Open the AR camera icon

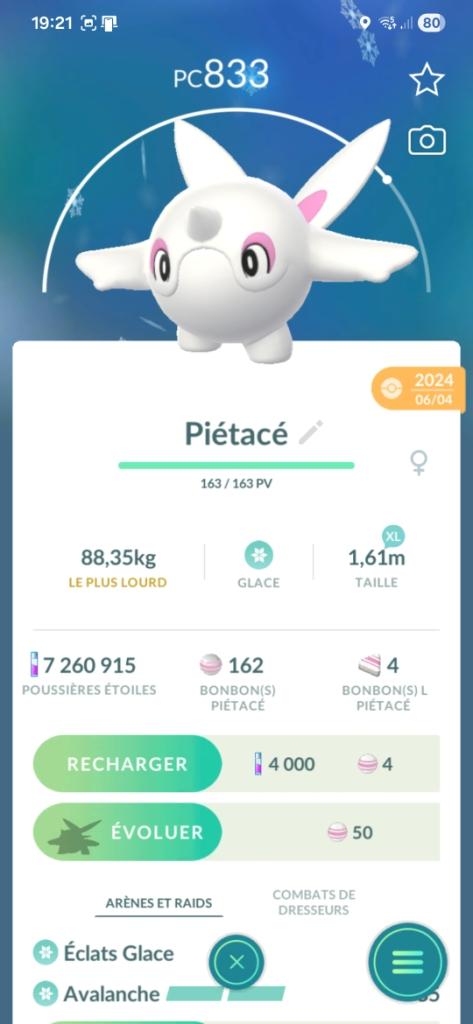tap(427, 141)
